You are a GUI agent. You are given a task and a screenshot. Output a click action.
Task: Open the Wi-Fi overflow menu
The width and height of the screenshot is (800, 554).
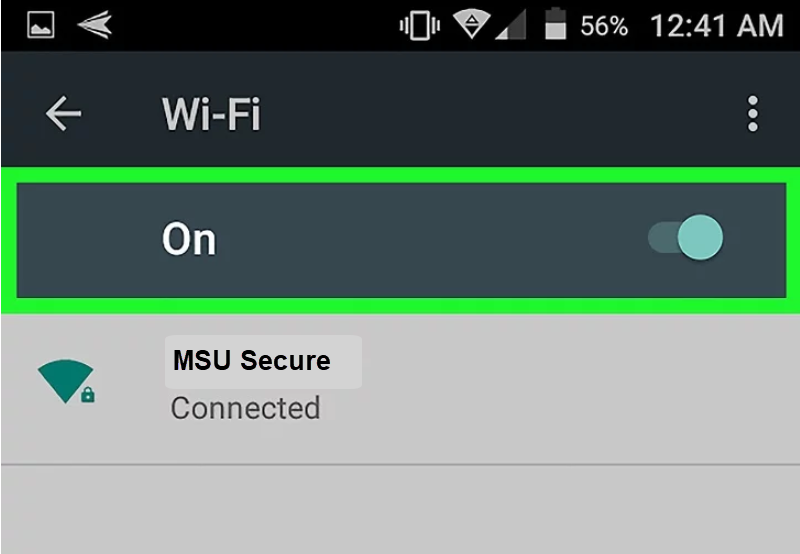pos(753,115)
